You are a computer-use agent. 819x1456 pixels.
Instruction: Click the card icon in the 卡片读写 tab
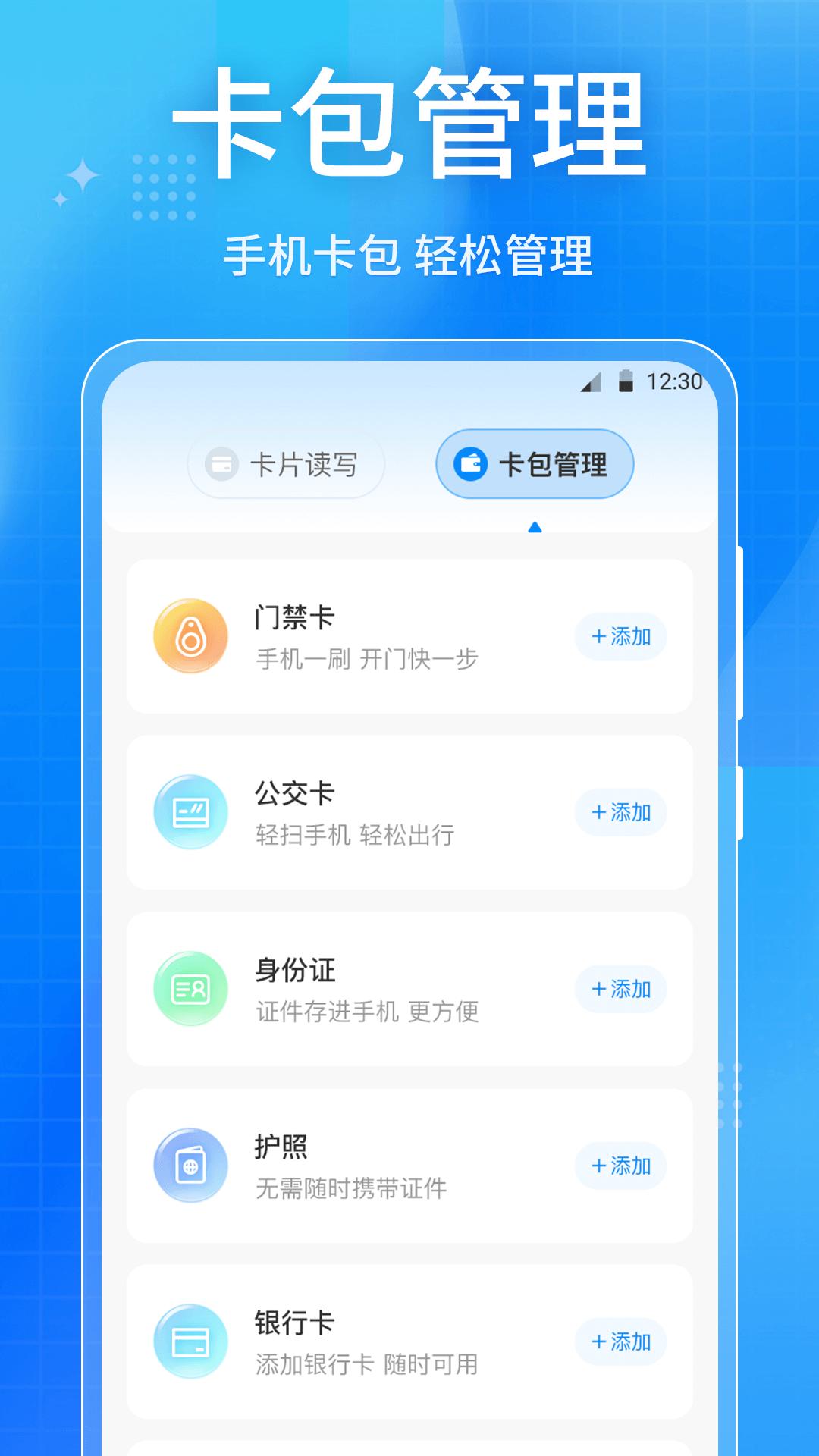[224, 465]
